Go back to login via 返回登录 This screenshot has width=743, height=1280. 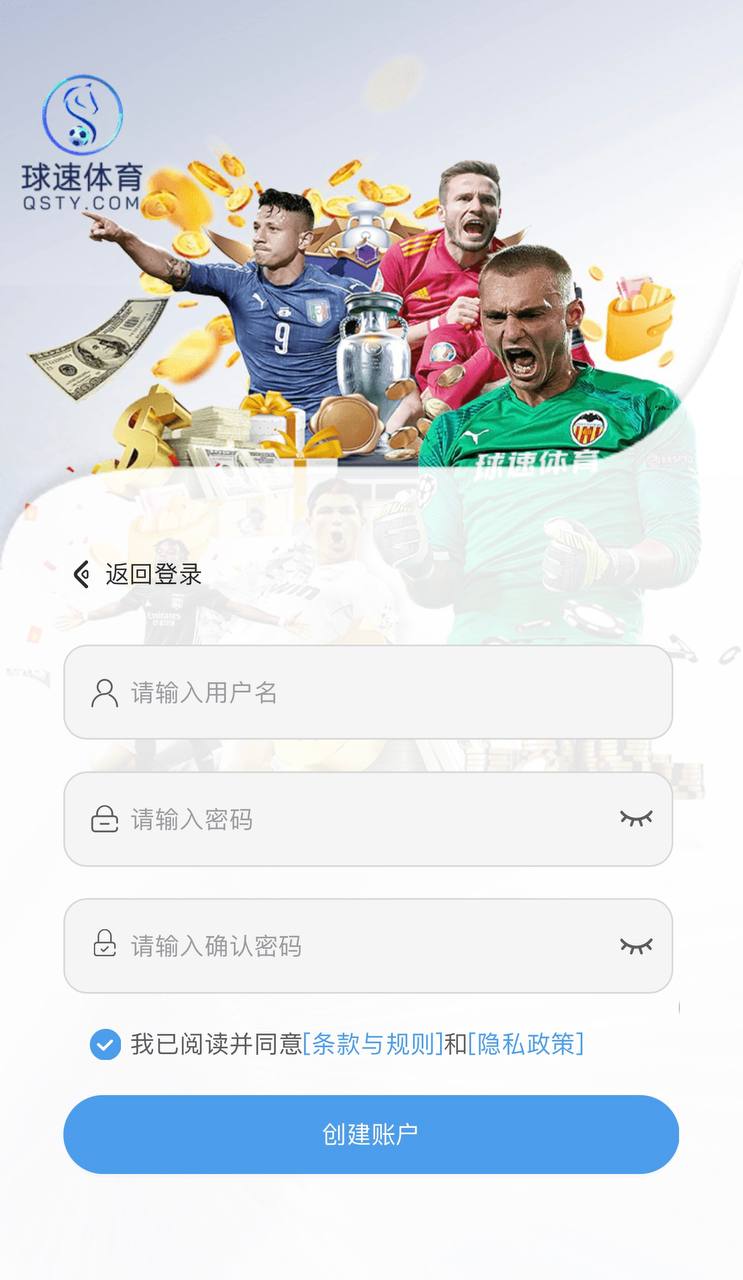point(138,574)
